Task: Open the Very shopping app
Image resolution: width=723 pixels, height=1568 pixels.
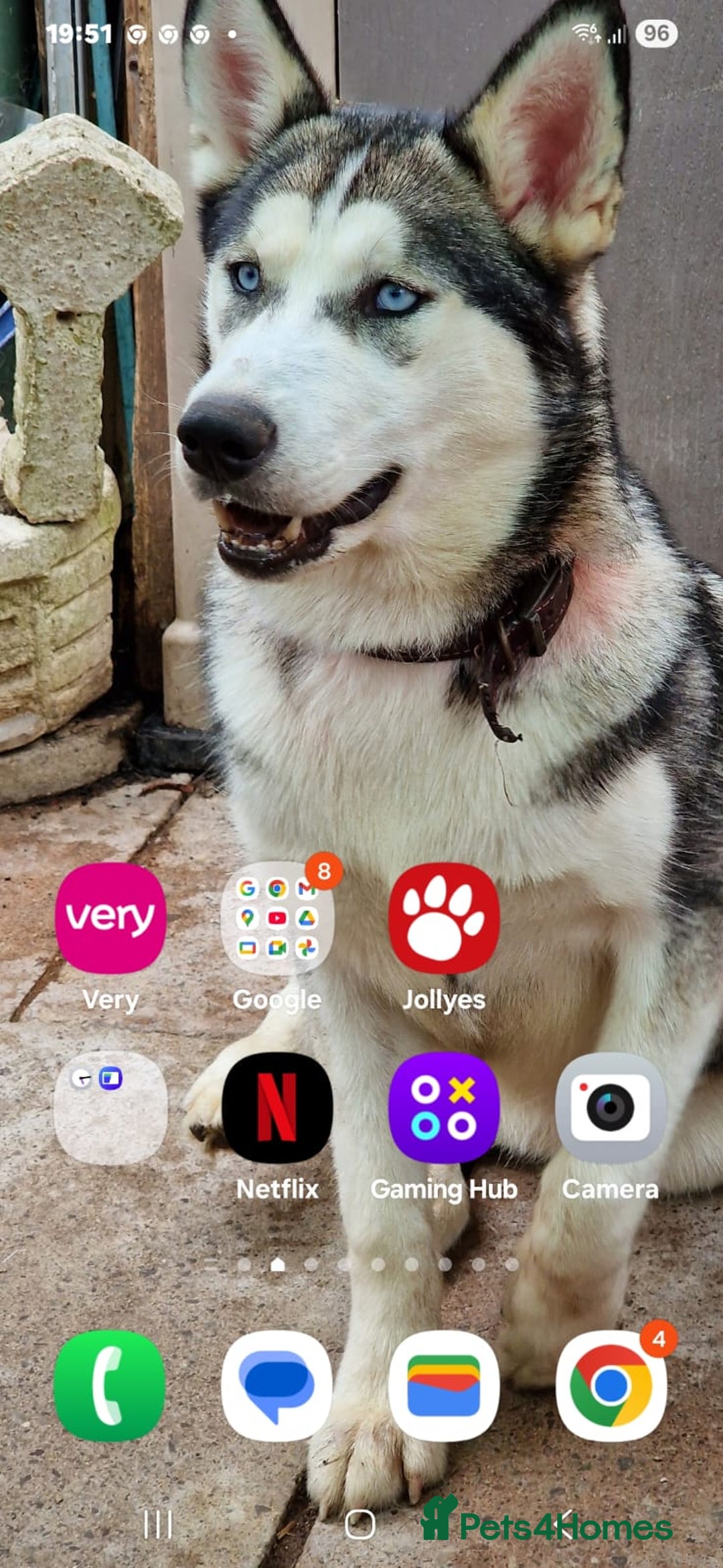Action: [x=110, y=918]
